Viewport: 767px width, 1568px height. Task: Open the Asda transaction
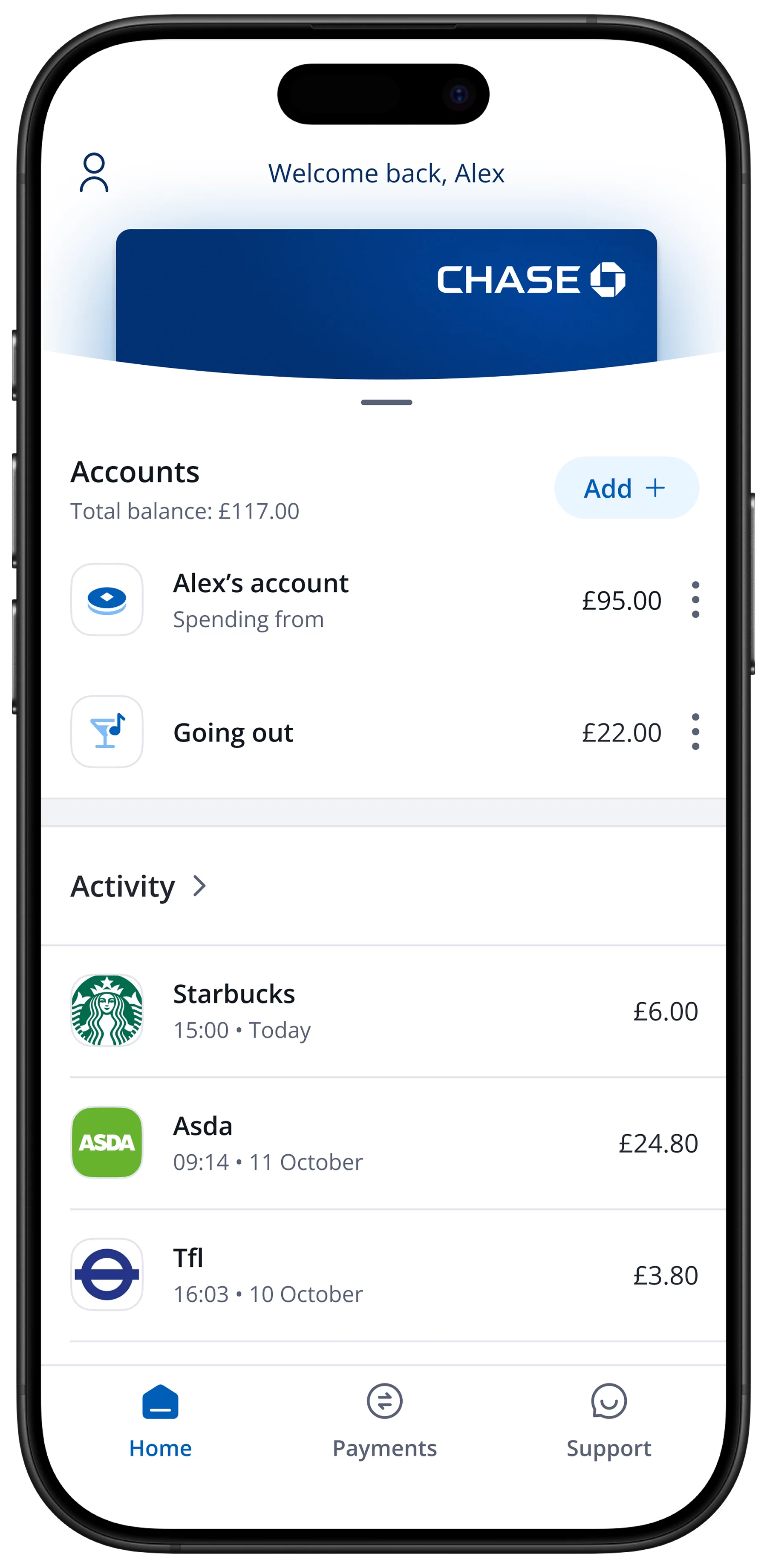pos(383,1143)
